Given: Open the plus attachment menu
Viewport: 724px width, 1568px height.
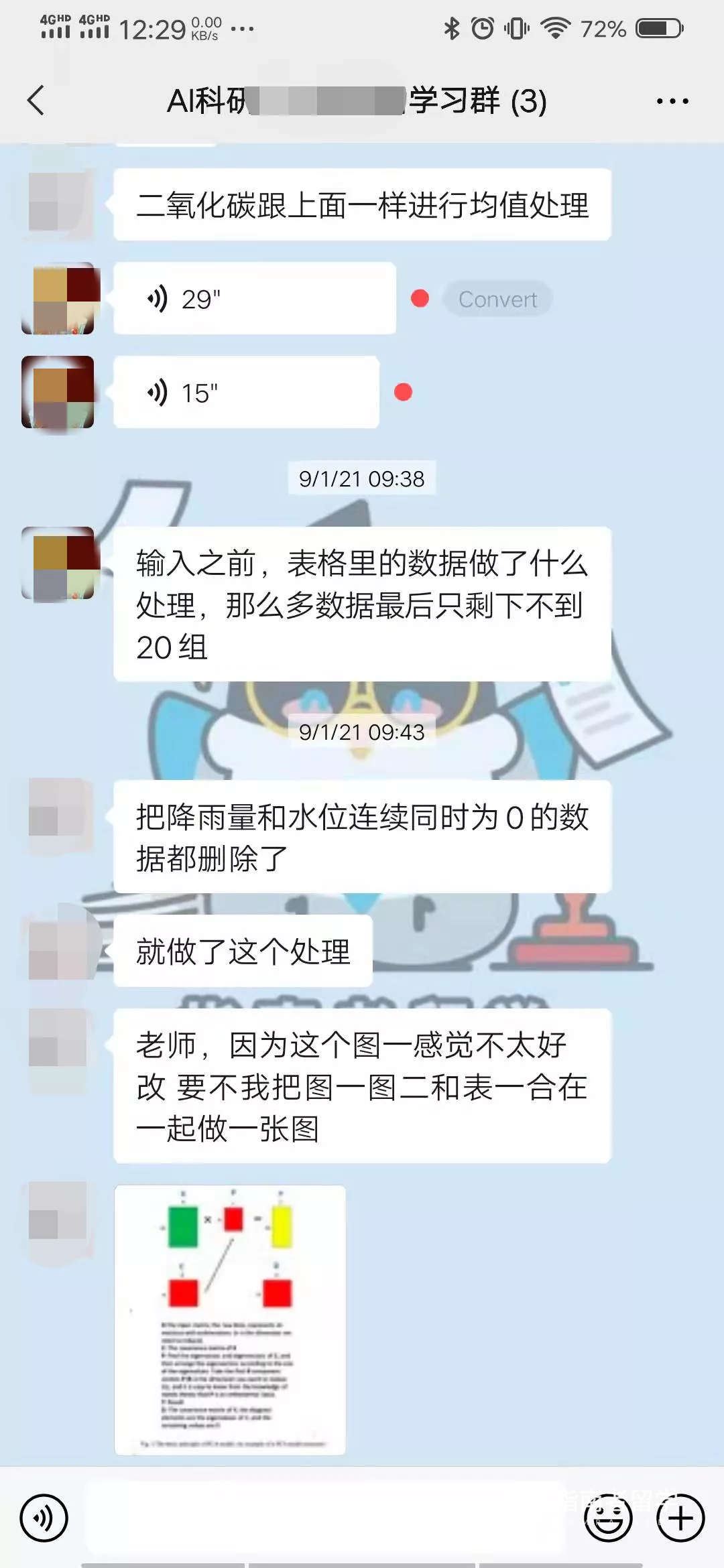Looking at the screenshot, I should 680,1518.
